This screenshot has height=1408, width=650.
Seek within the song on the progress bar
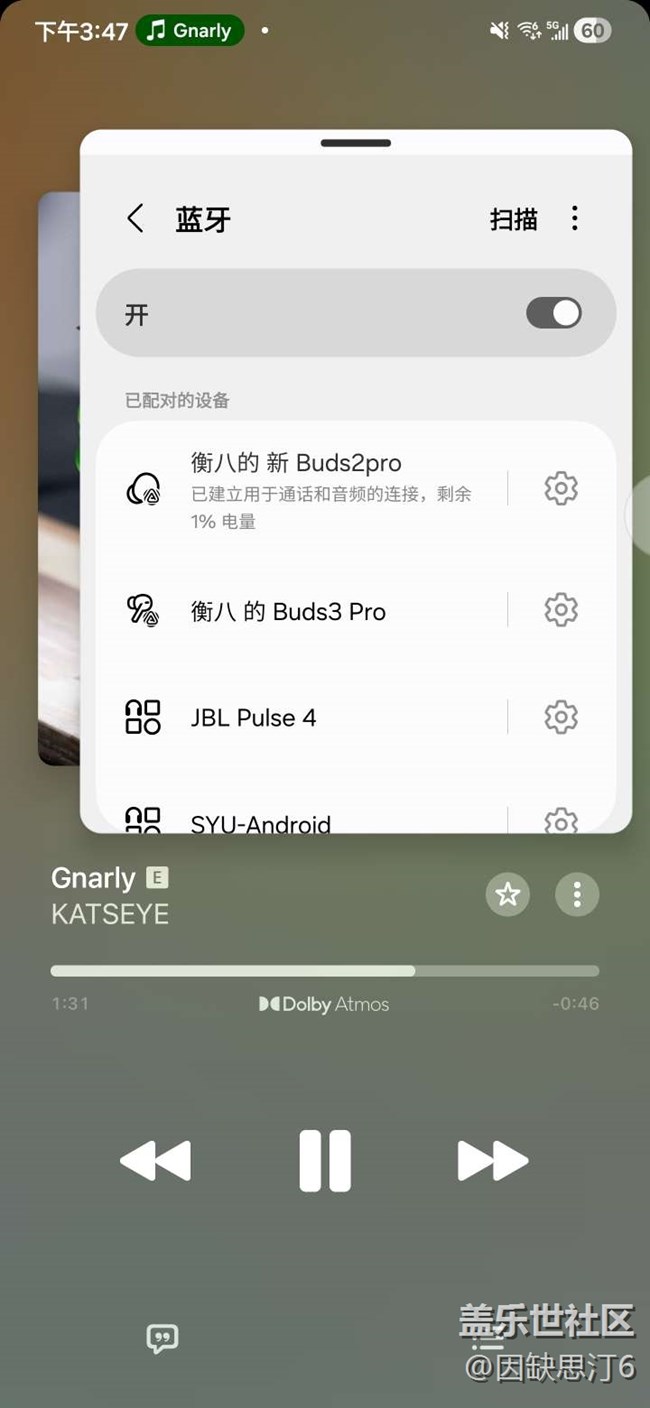(325, 971)
